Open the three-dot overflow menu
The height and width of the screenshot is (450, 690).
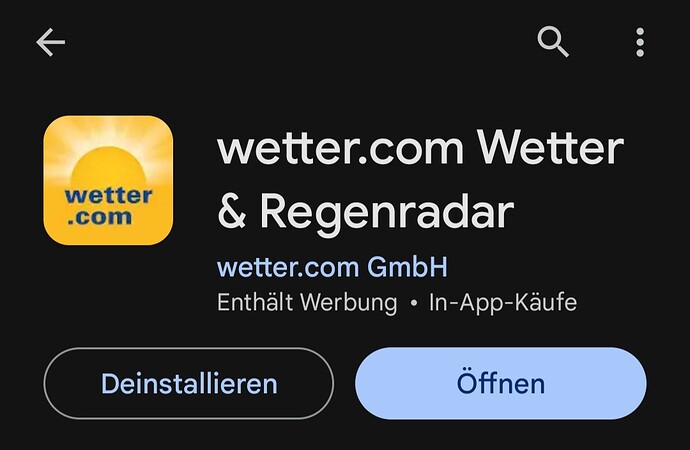640,42
